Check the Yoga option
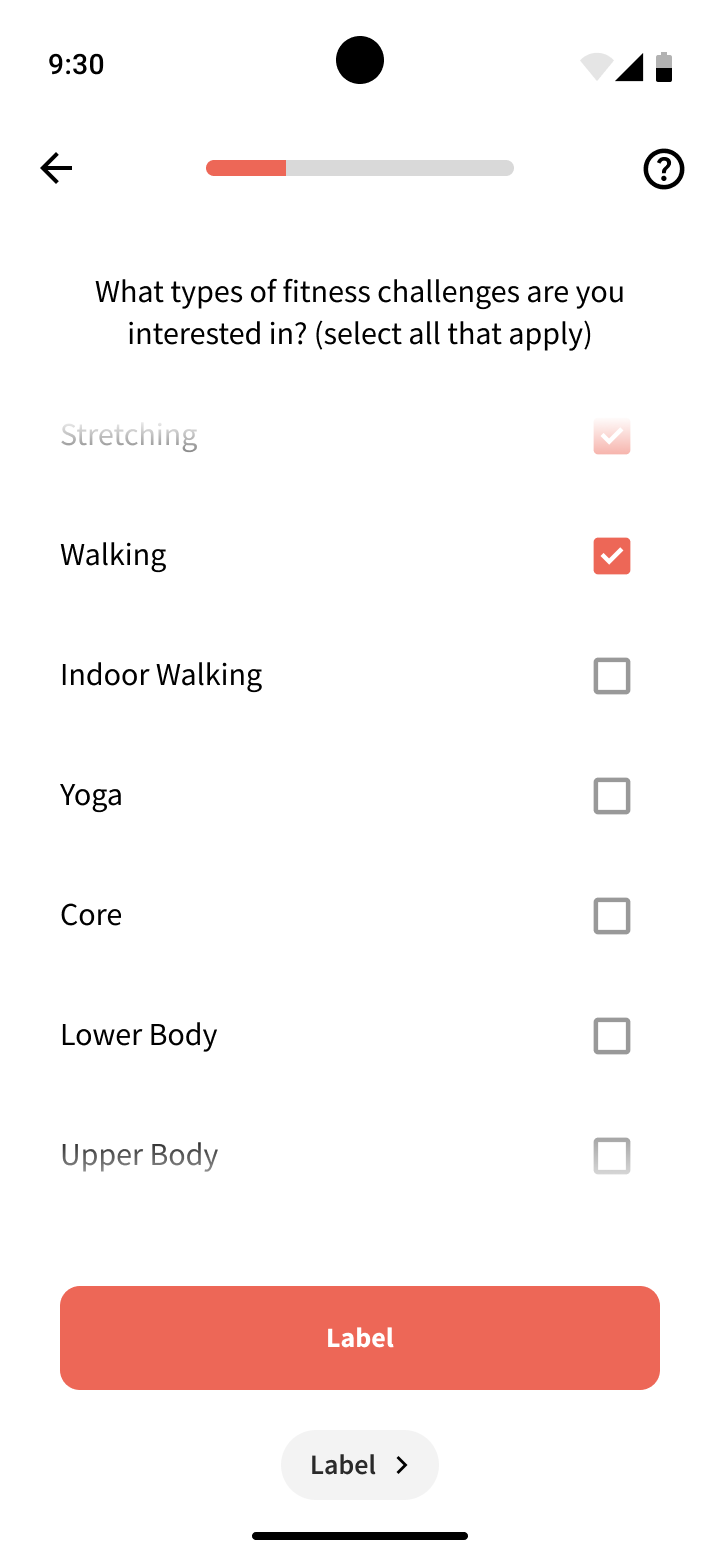The width and height of the screenshot is (720, 1560). [x=611, y=796]
